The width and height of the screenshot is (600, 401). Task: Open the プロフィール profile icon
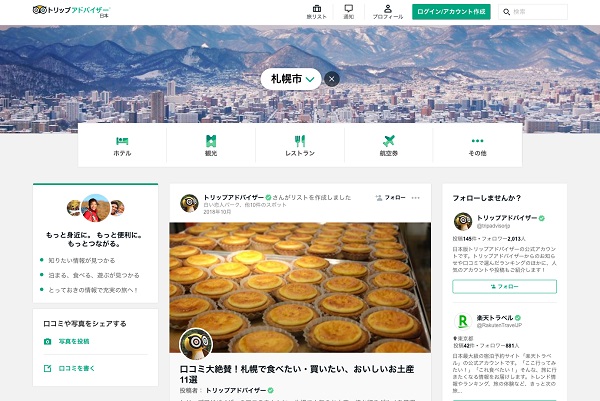point(387,11)
